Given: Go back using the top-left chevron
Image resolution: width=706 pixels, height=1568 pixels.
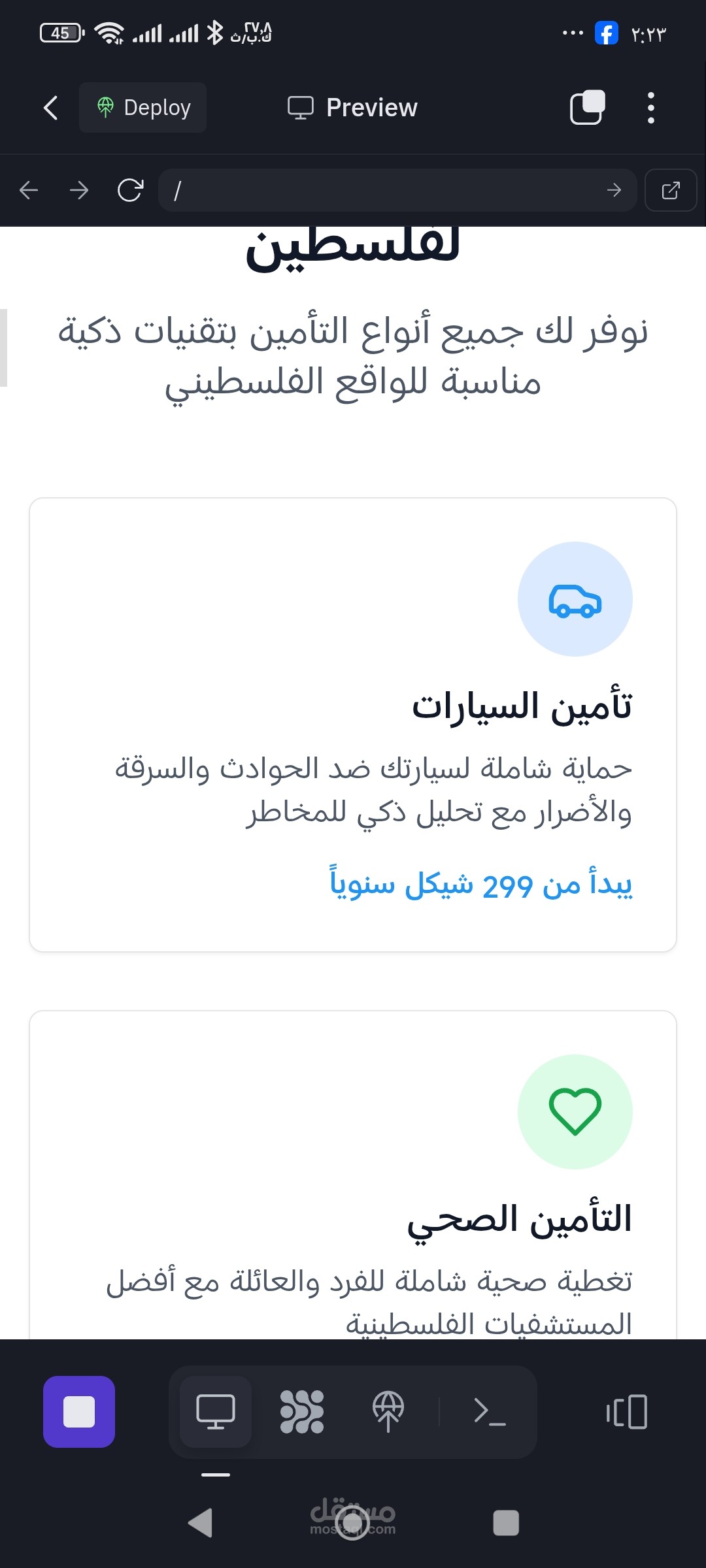Looking at the screenshot, I should (51, 108).
